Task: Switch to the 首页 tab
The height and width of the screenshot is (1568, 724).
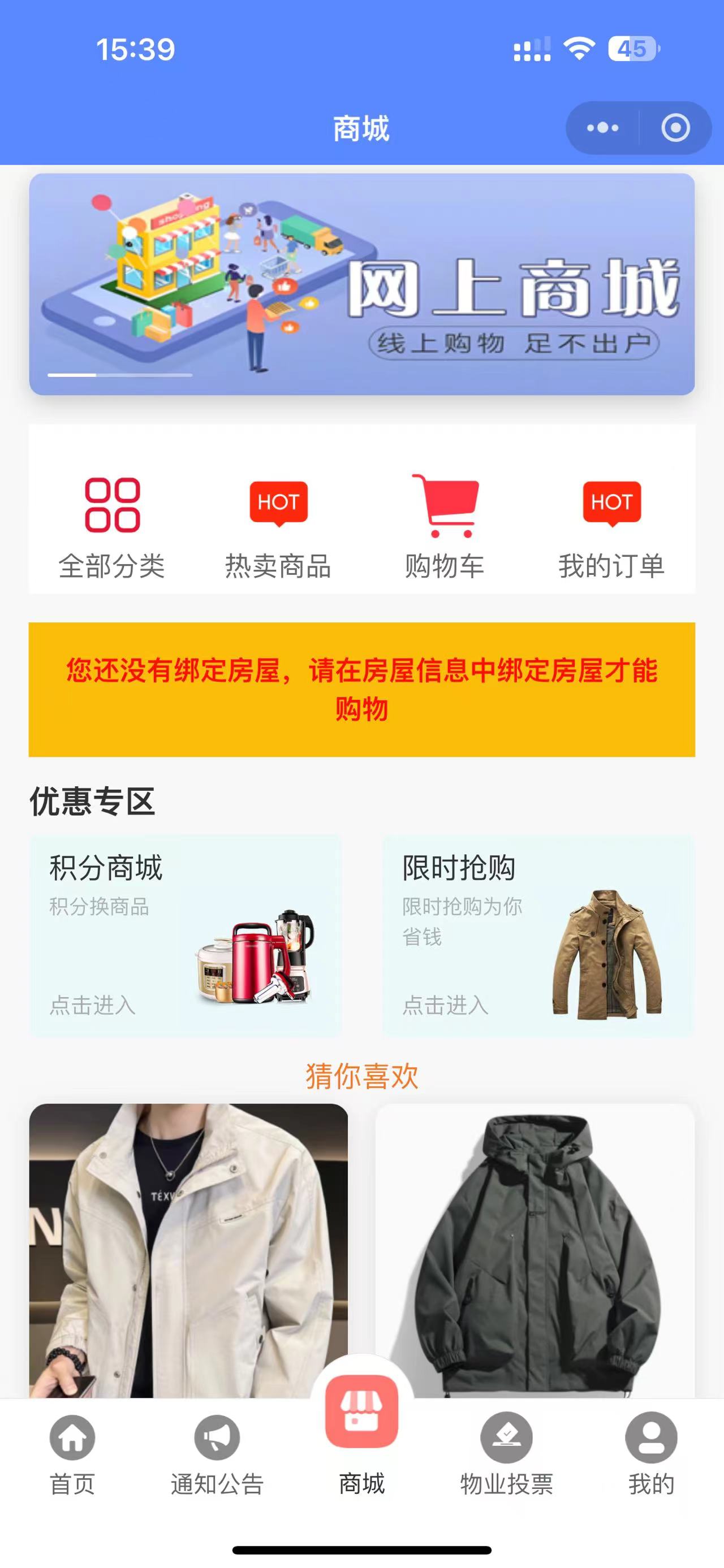Action: tap(72, 1455)
